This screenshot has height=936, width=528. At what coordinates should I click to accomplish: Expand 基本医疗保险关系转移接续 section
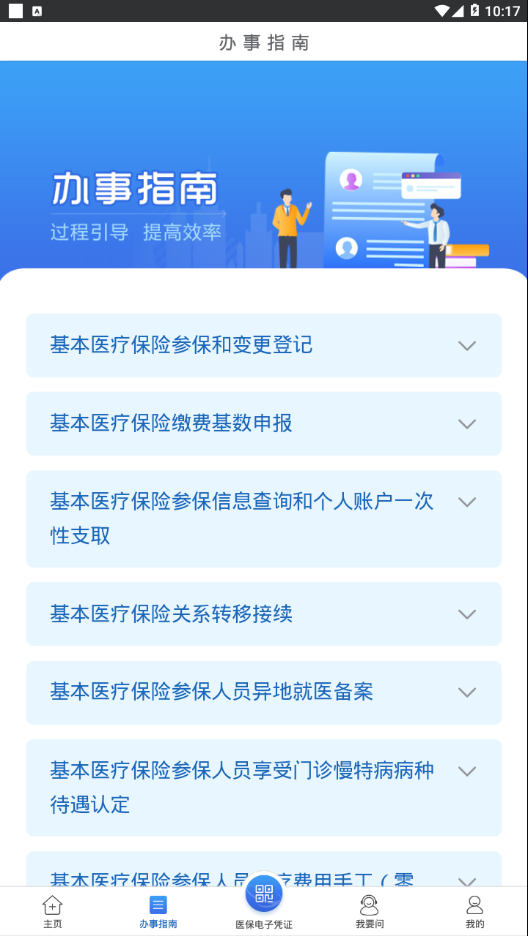point(264,614)
